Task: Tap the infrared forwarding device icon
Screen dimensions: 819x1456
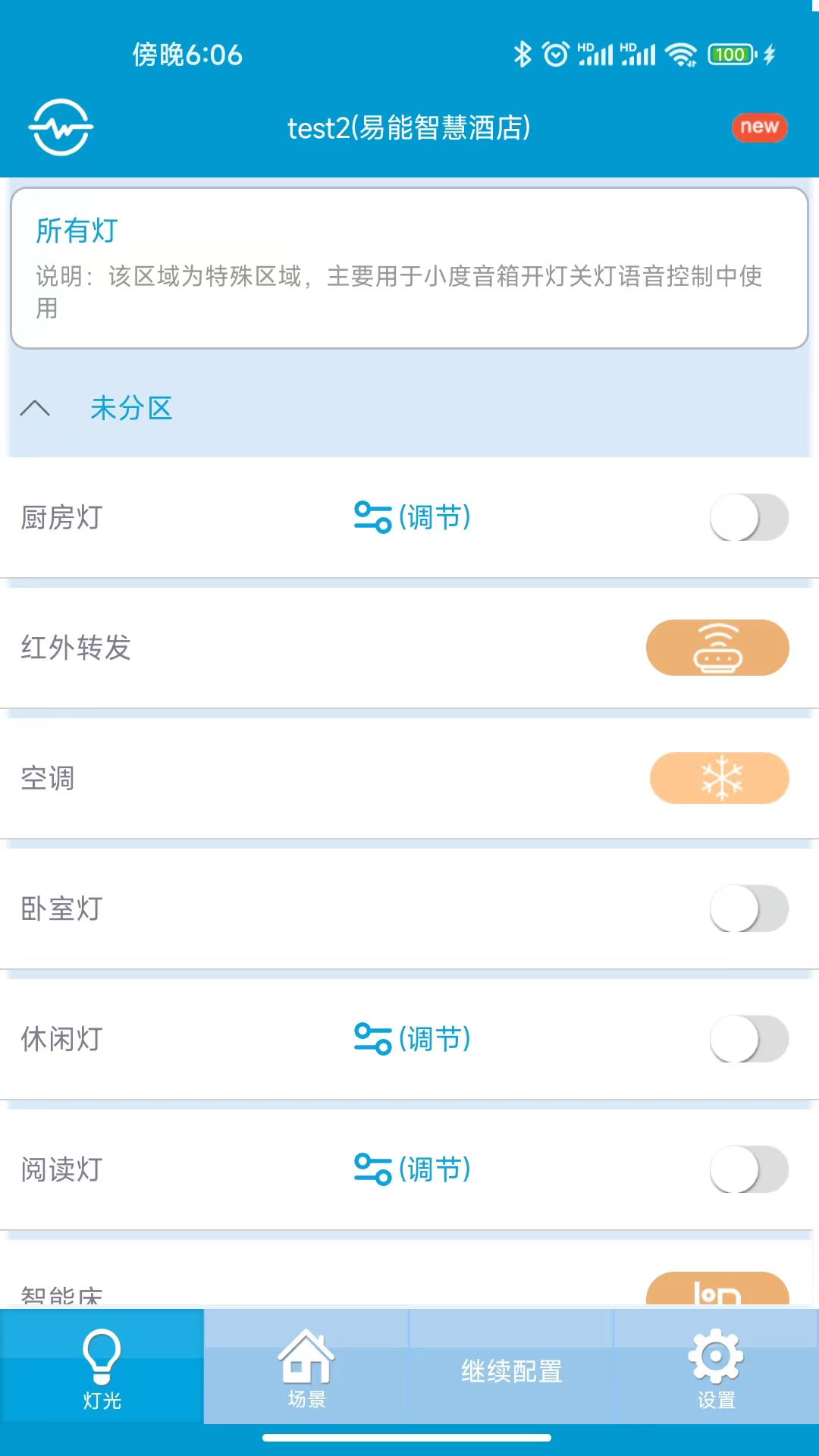Action: point(717,648)
